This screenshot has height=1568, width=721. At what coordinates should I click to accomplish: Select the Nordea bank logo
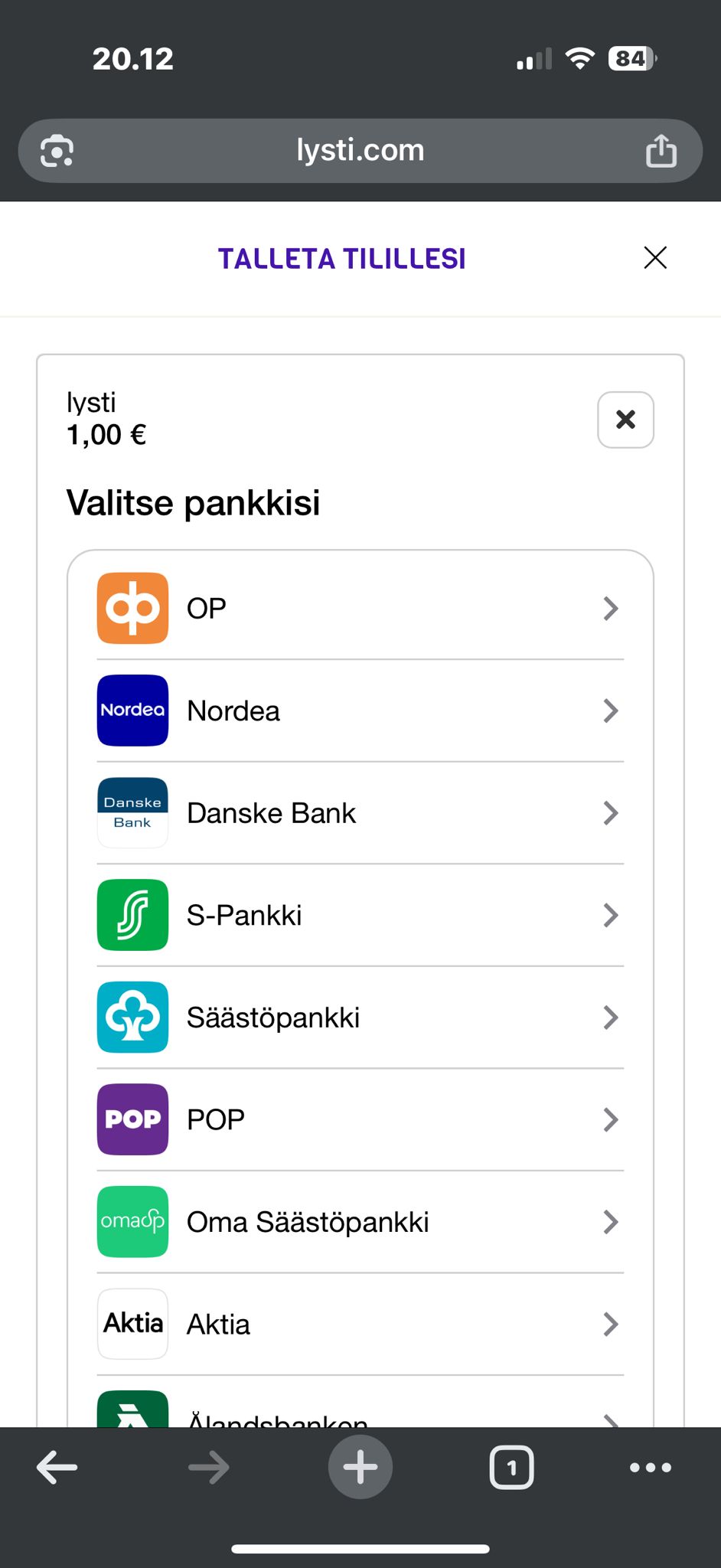132,710
